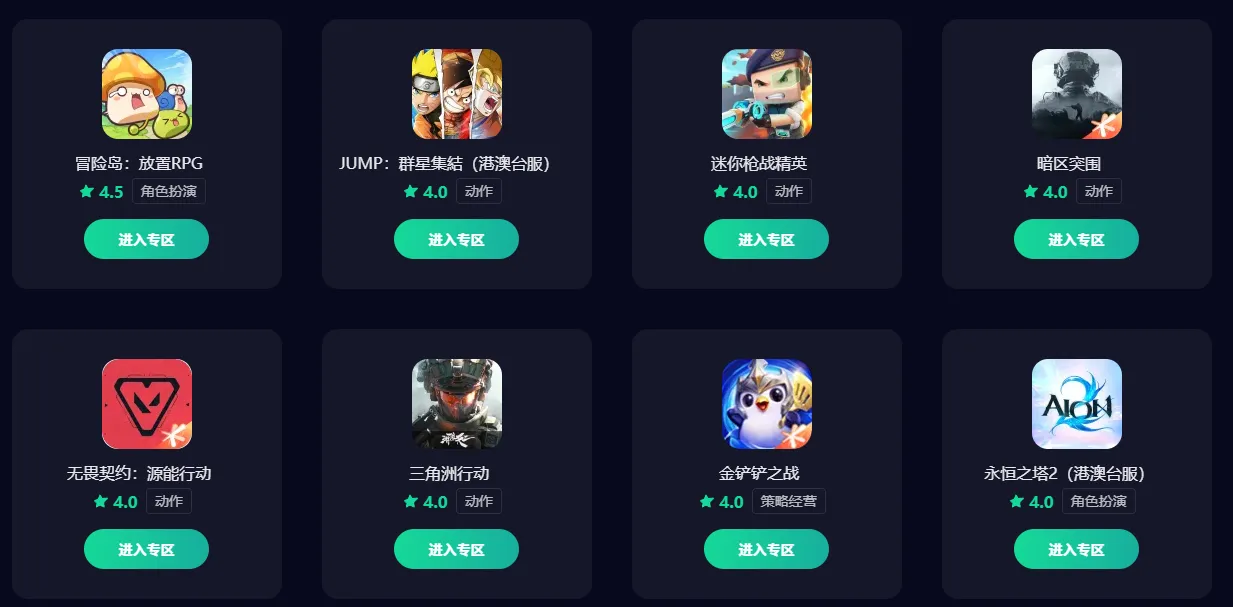Open the 永恒之塔2 AION icon
Image resolution: width=1233 pixels, height=607 pixels.
(1077, 404)
